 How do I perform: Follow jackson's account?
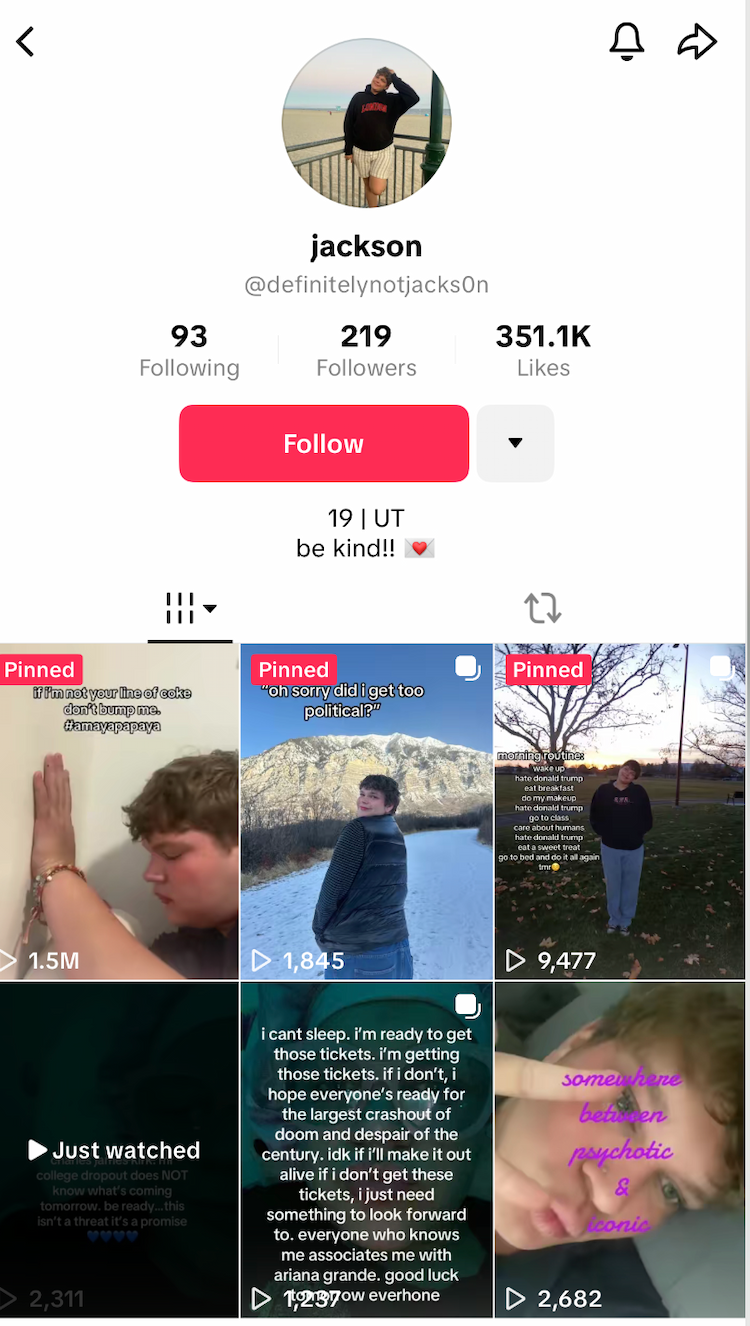[x=323, y=443]
